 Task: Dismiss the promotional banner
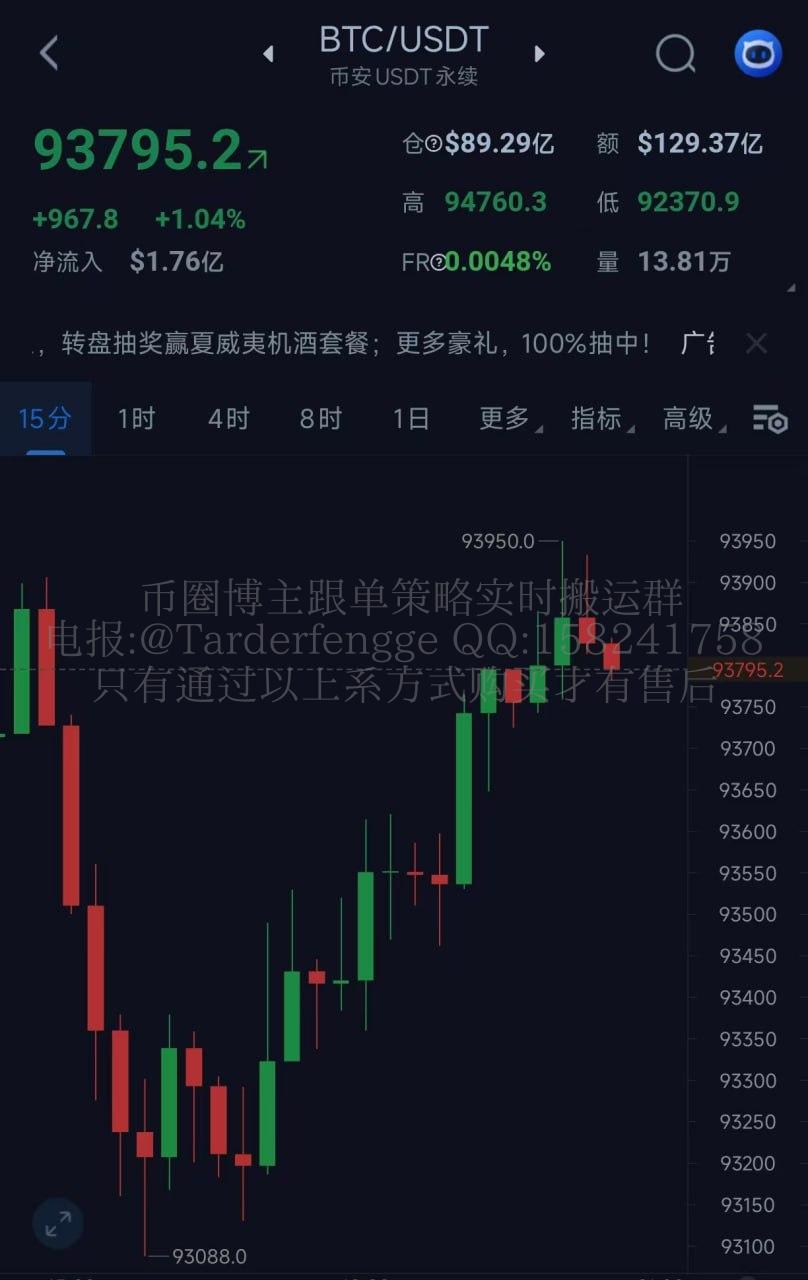[757, 344]
